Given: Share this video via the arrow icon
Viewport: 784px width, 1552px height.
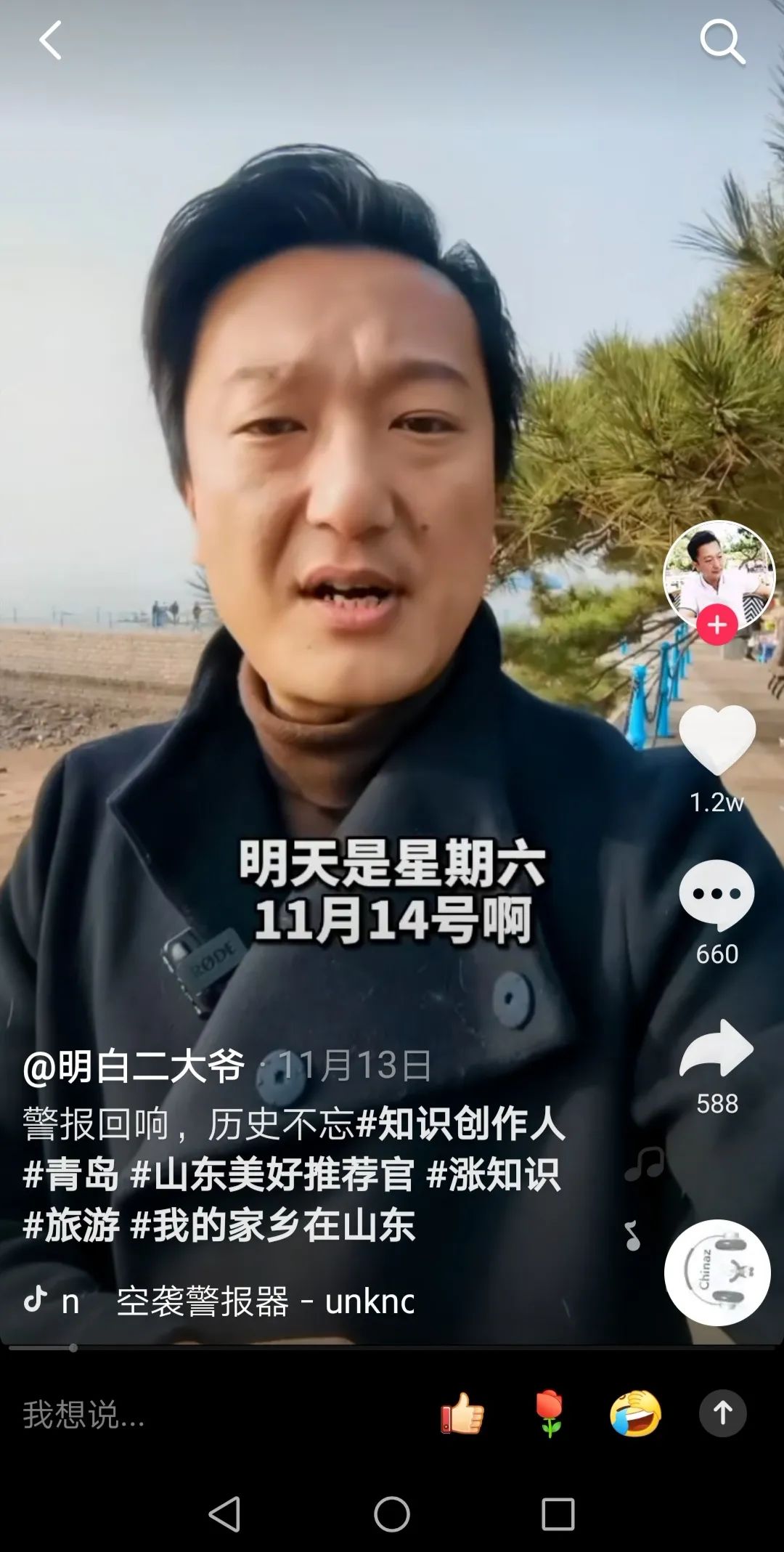Looking at the screenshot, I should (x=717, y=1048).
